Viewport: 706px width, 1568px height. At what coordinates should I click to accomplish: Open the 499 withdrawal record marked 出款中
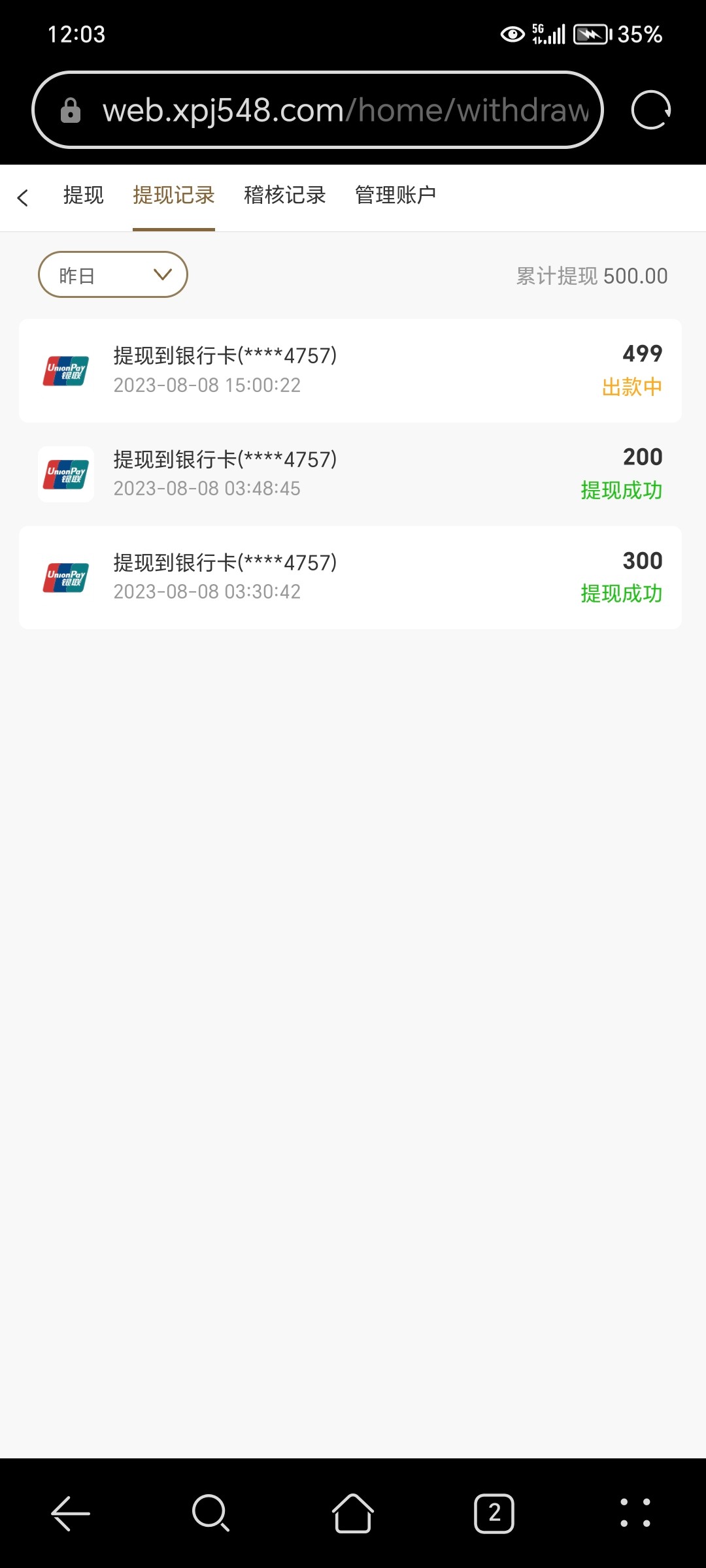pos(350,370)
